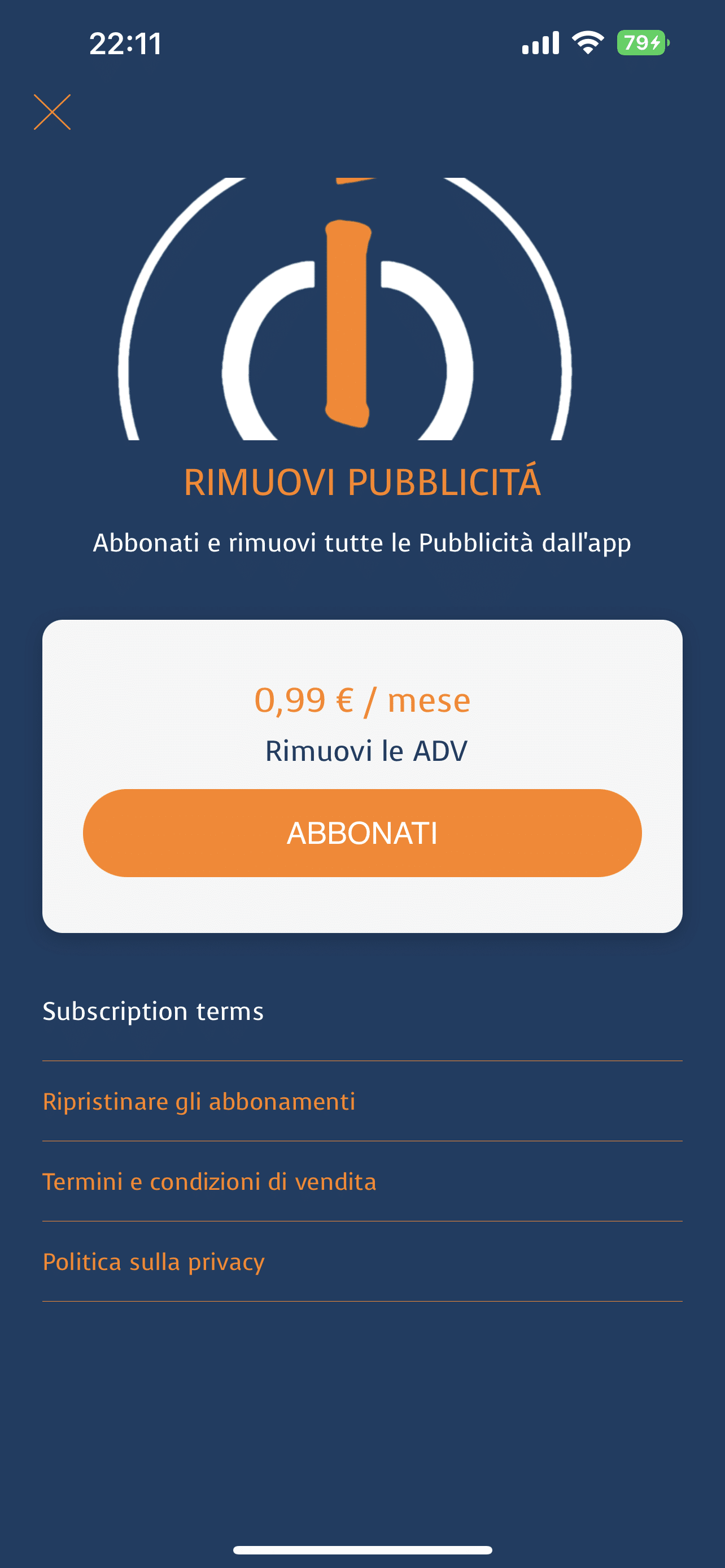Close the remove-ads subscription screen
Image resolution: width=725 pixels, height=1568 pixels.
pos(53,112)
